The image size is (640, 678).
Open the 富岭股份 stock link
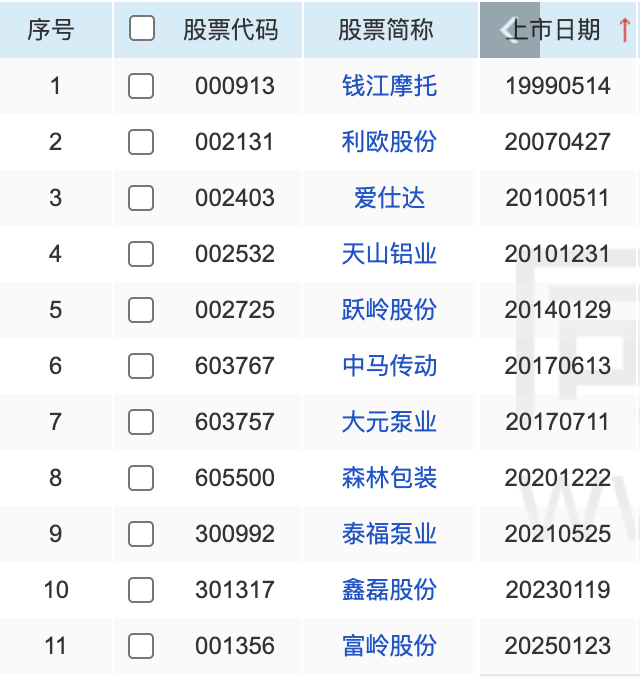(389, 646)
